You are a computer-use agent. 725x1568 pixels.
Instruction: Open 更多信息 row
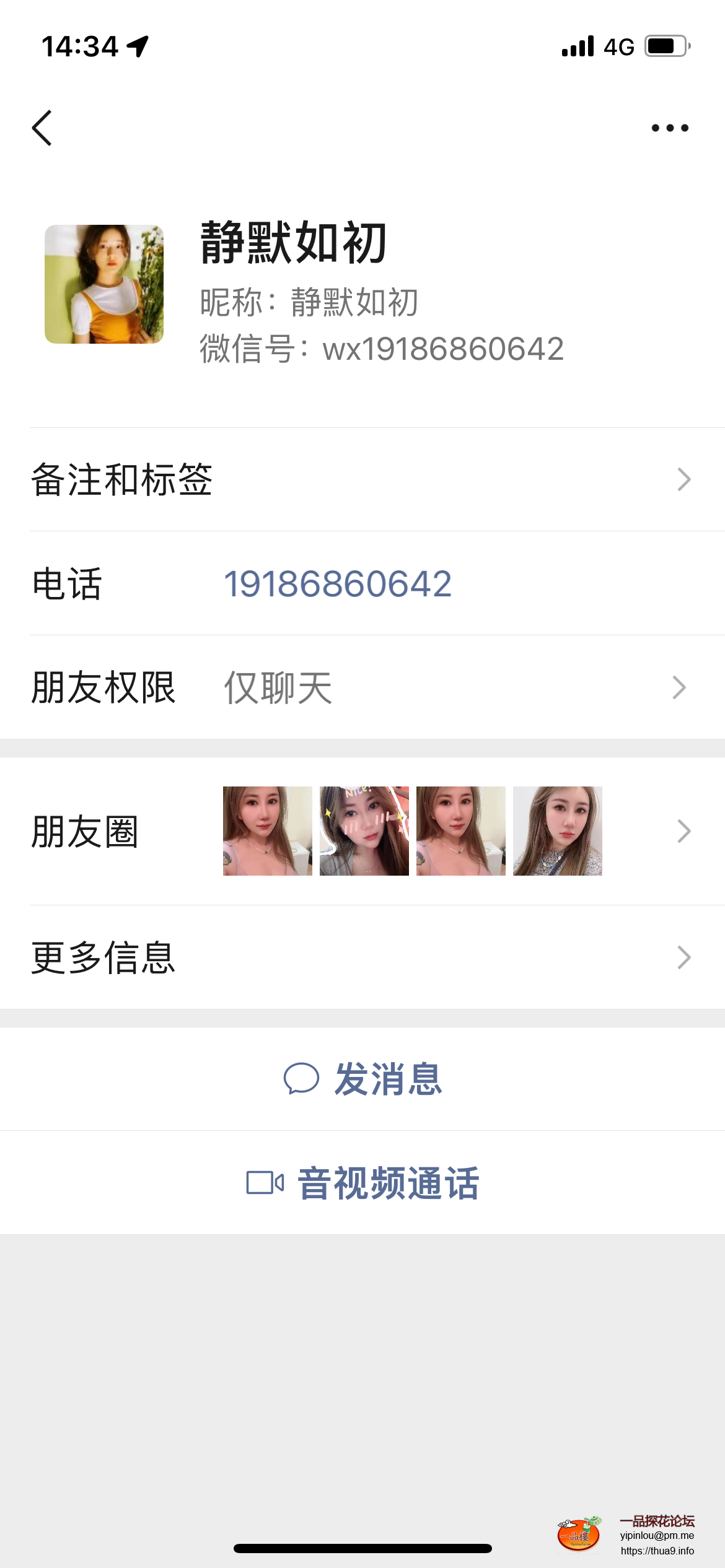tap(362, 957)
